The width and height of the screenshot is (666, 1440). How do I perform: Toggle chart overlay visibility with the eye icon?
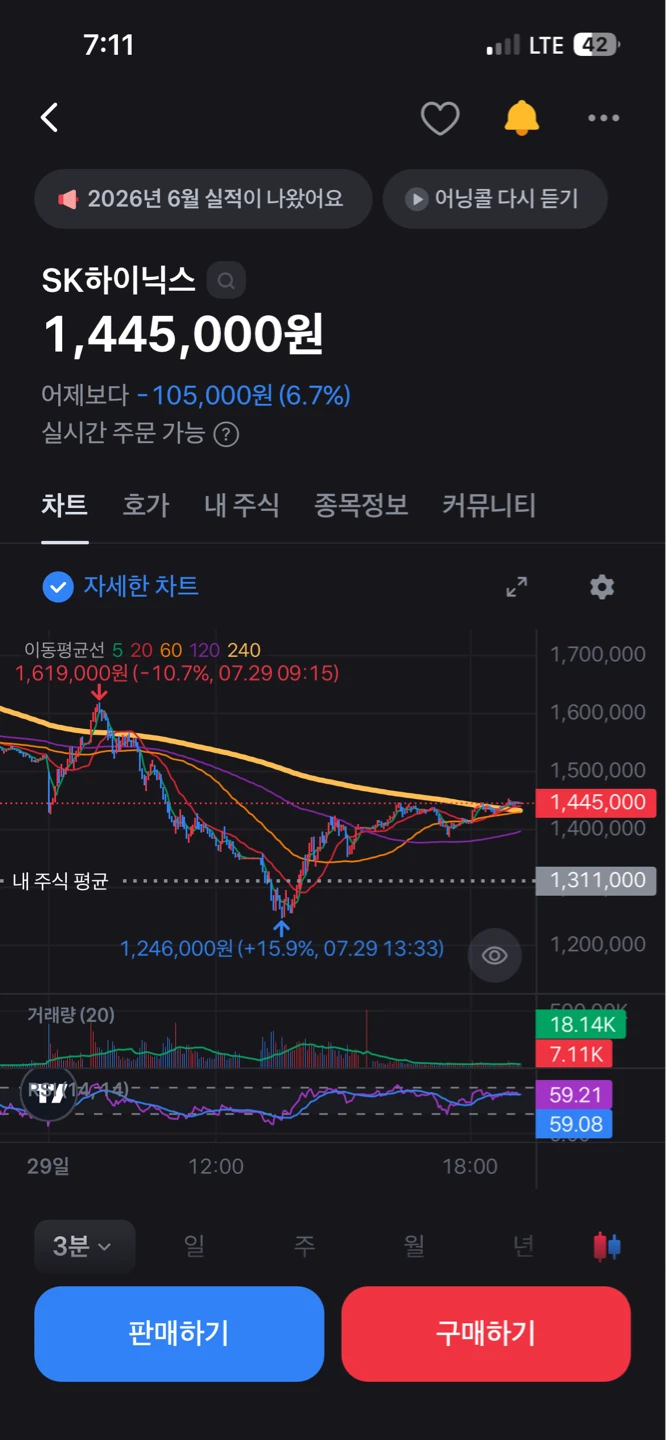[x=495, y=955]
